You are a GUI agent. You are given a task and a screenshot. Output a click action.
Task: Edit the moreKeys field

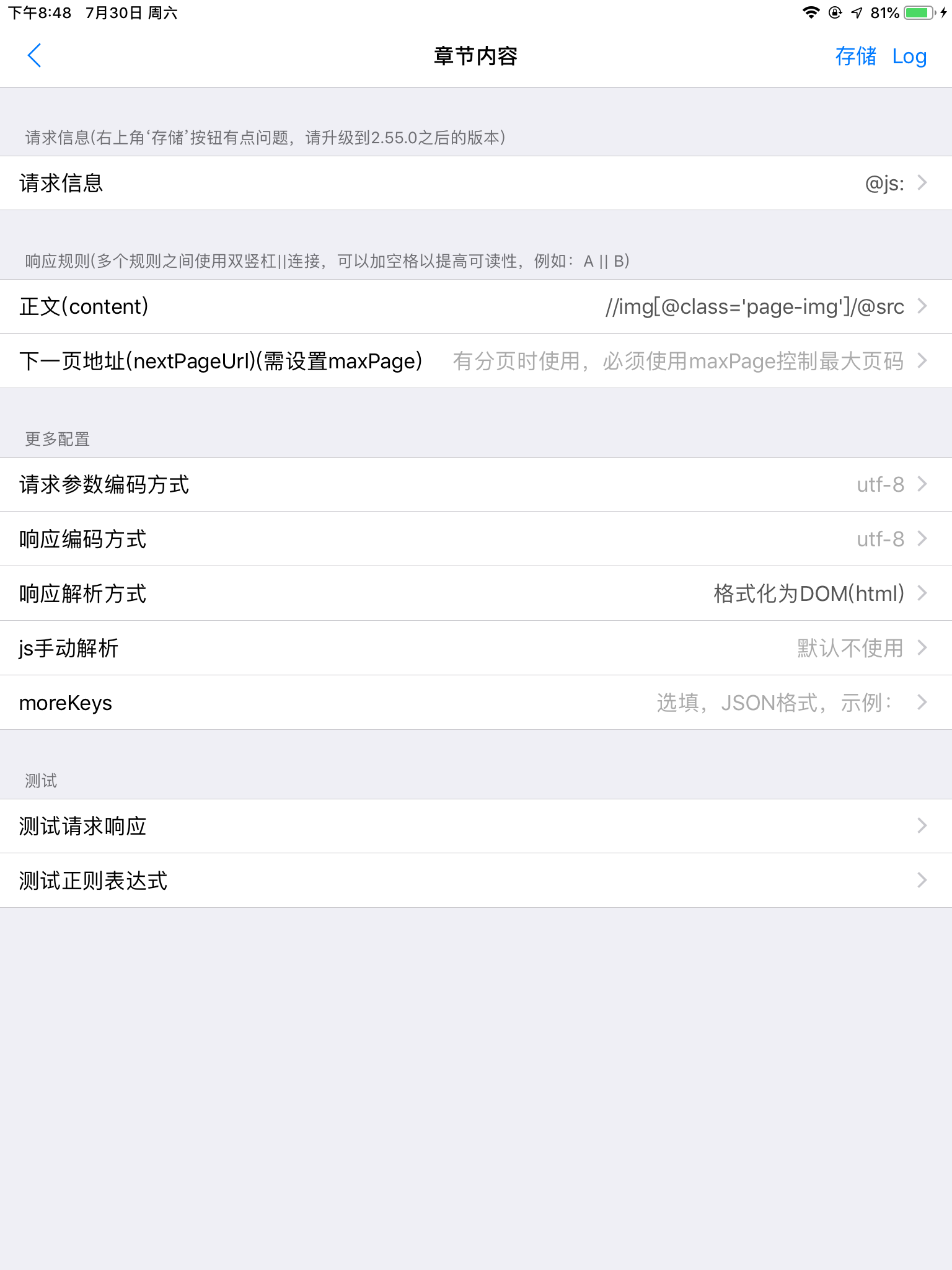[476, 703]
